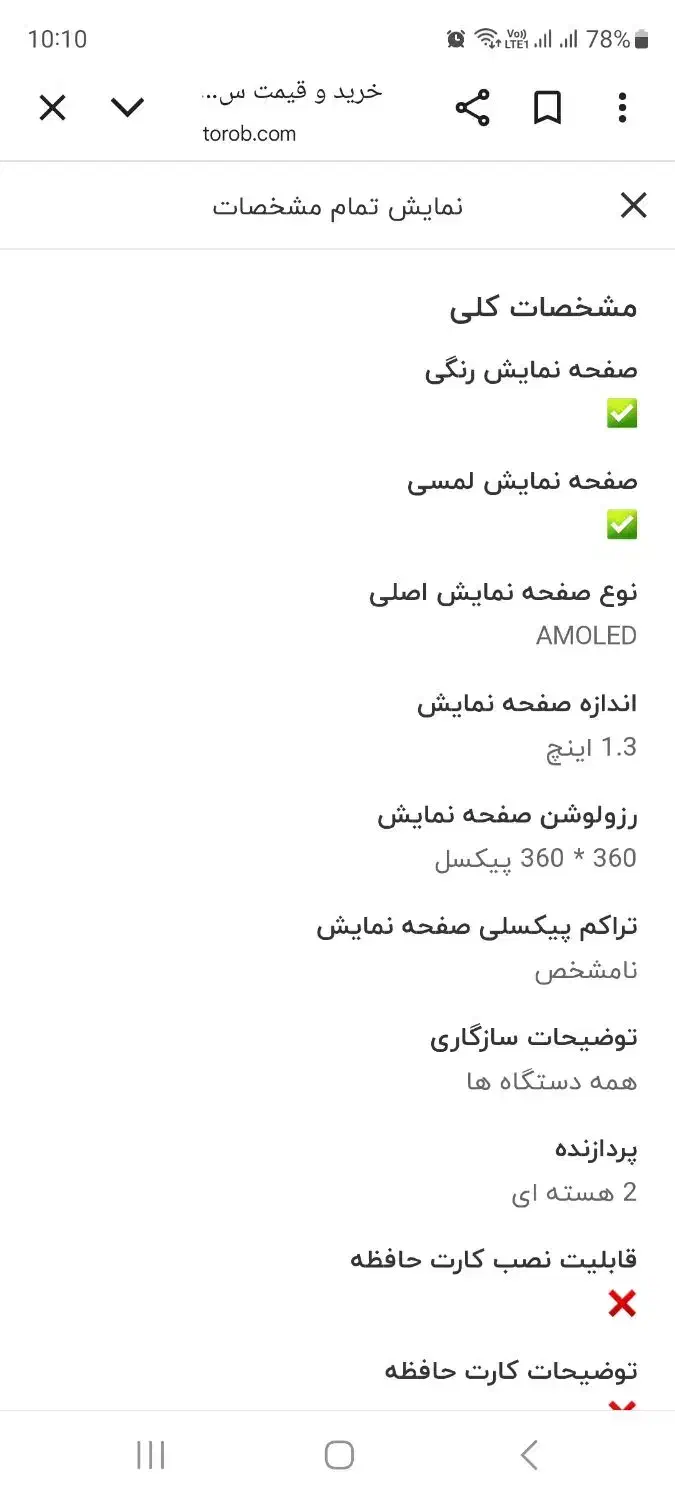Tap the page title and torob.com address

(292, 111)
